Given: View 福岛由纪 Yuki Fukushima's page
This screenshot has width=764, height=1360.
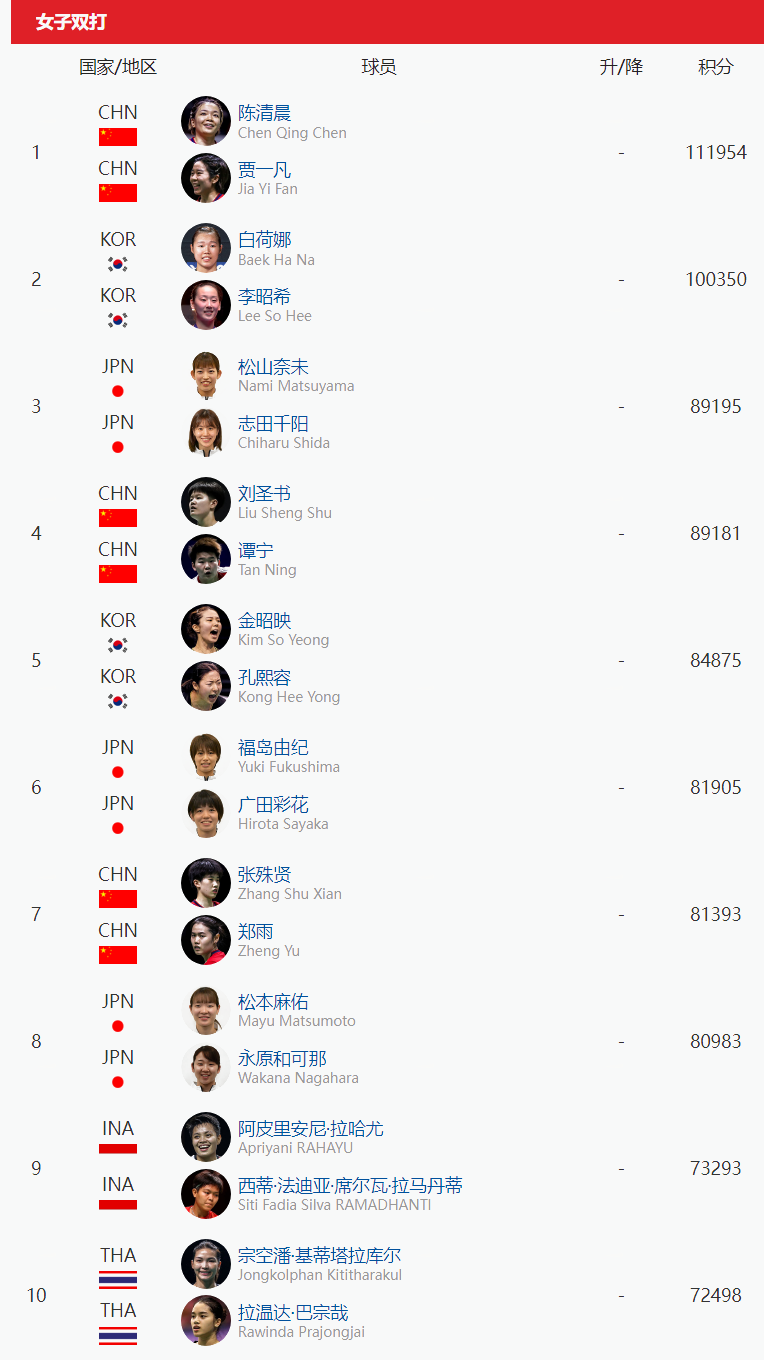Looking at the screenshot, I should pyautogui.click(x=273, y=748).
